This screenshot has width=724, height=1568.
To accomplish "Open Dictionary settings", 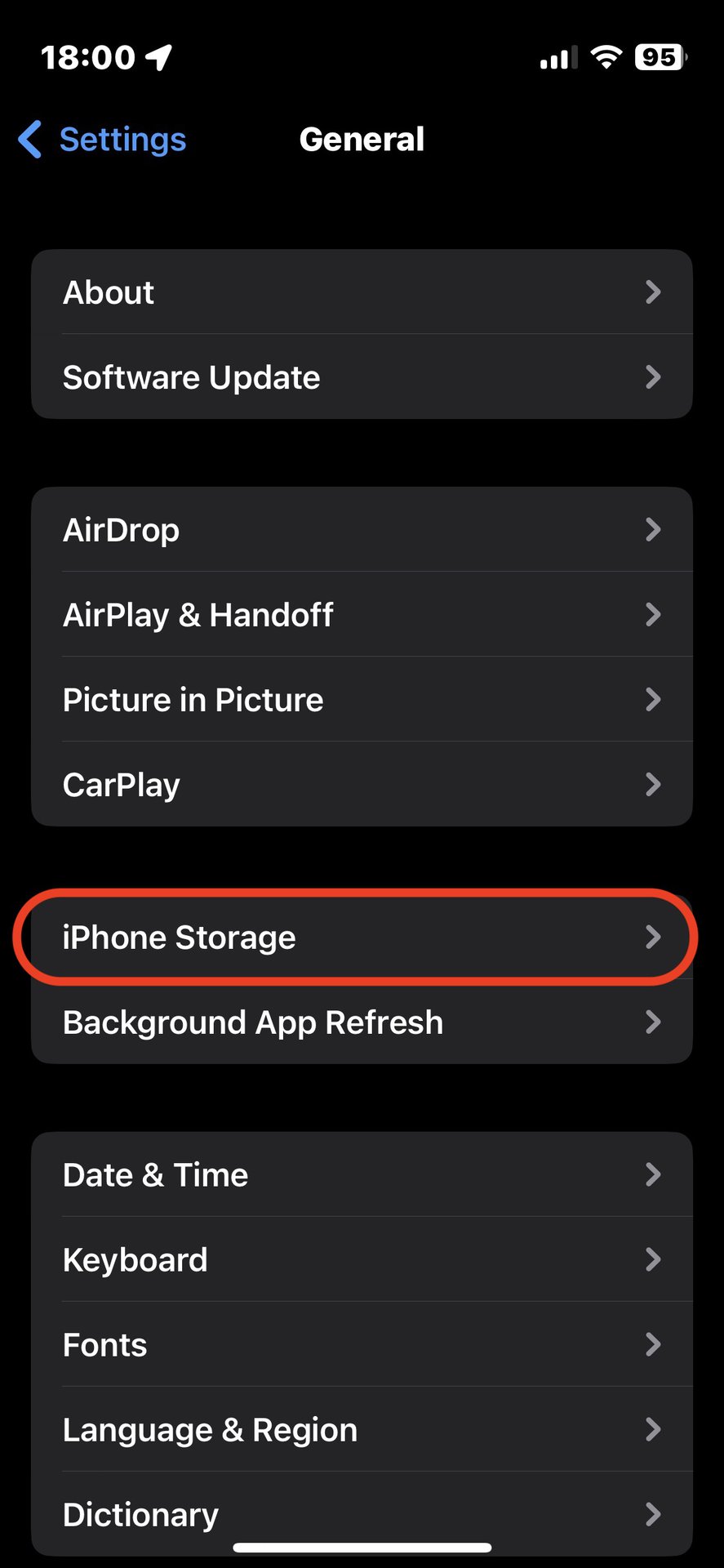I will (x=362, y=1513).
